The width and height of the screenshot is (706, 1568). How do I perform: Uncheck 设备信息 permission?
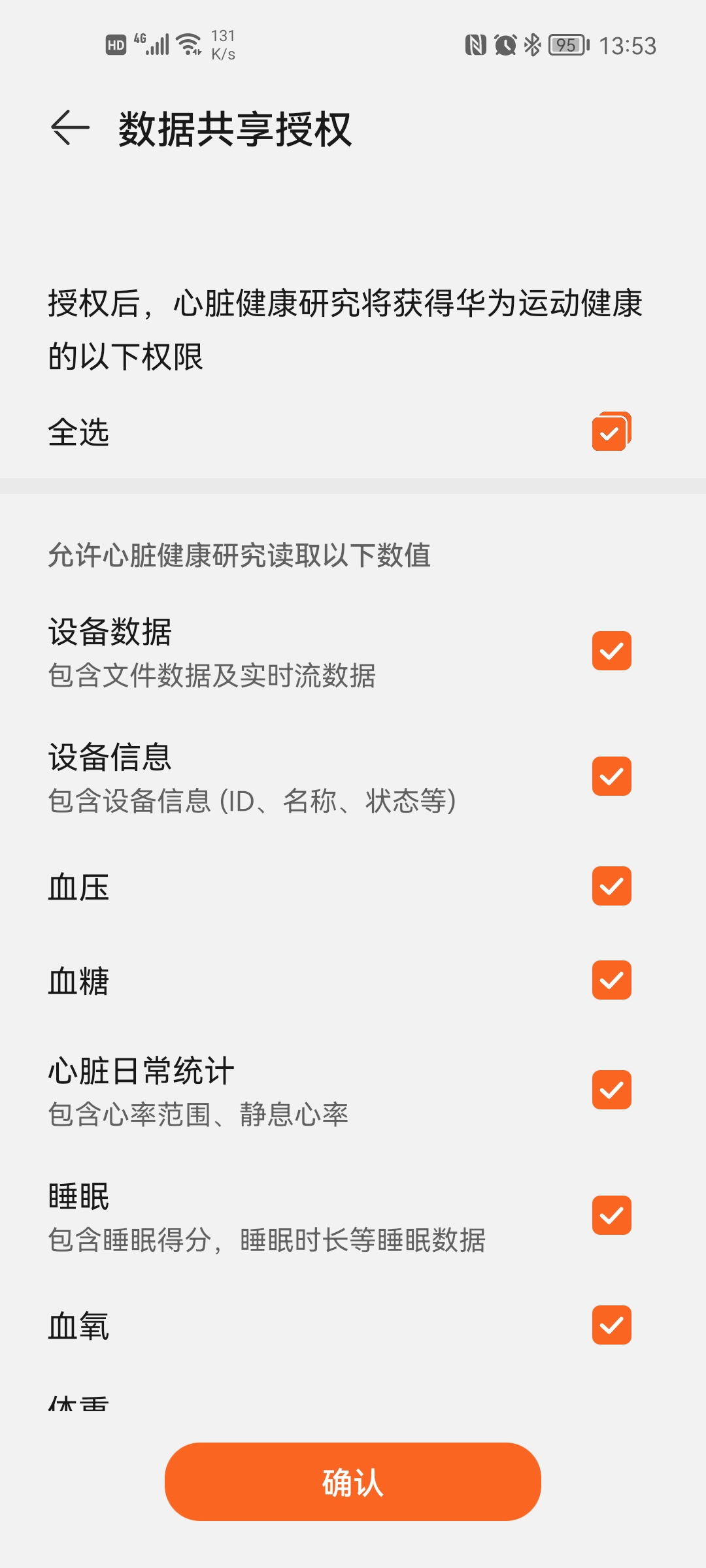[611, 776]
